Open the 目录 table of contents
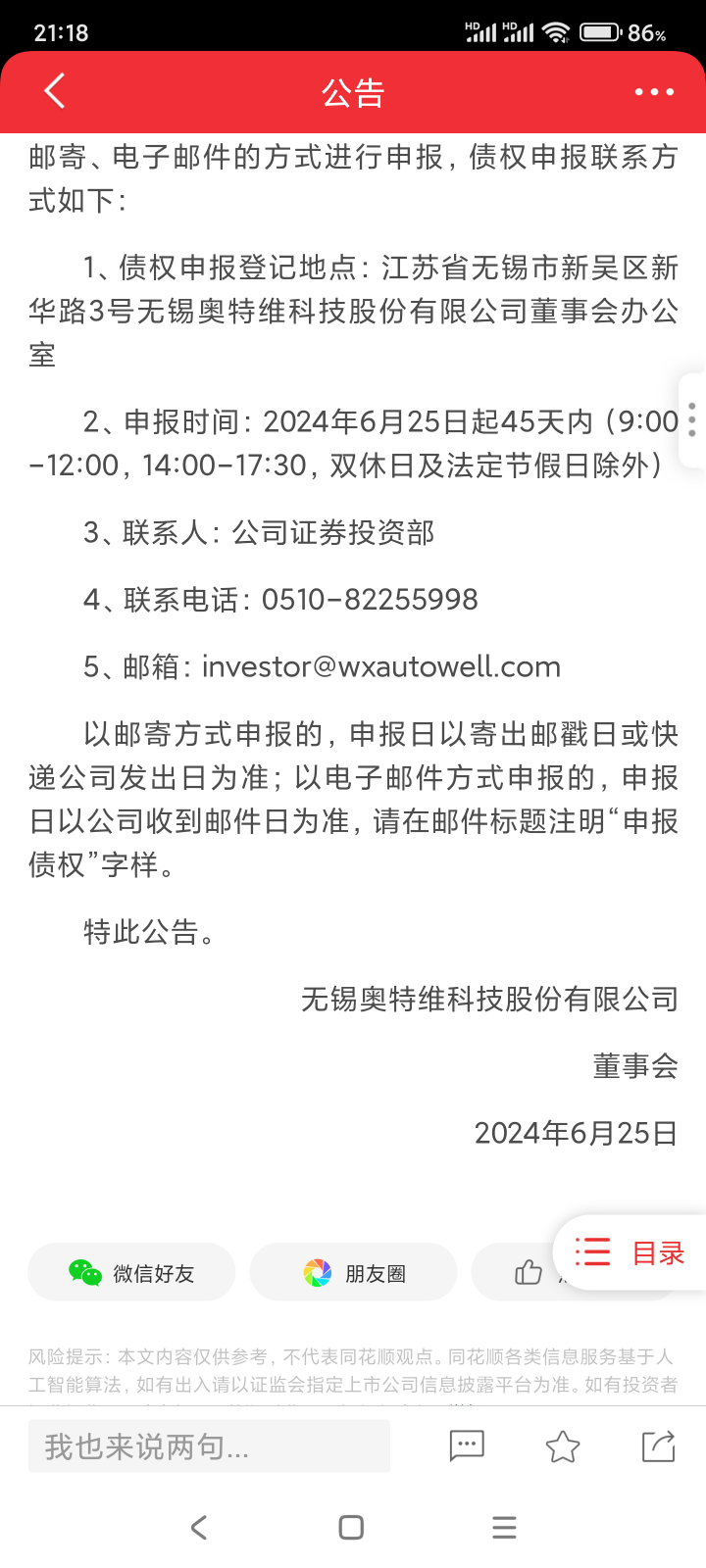Viewport: 706px width, 1568px height. pyautogui.click(x=630, y=1252)
